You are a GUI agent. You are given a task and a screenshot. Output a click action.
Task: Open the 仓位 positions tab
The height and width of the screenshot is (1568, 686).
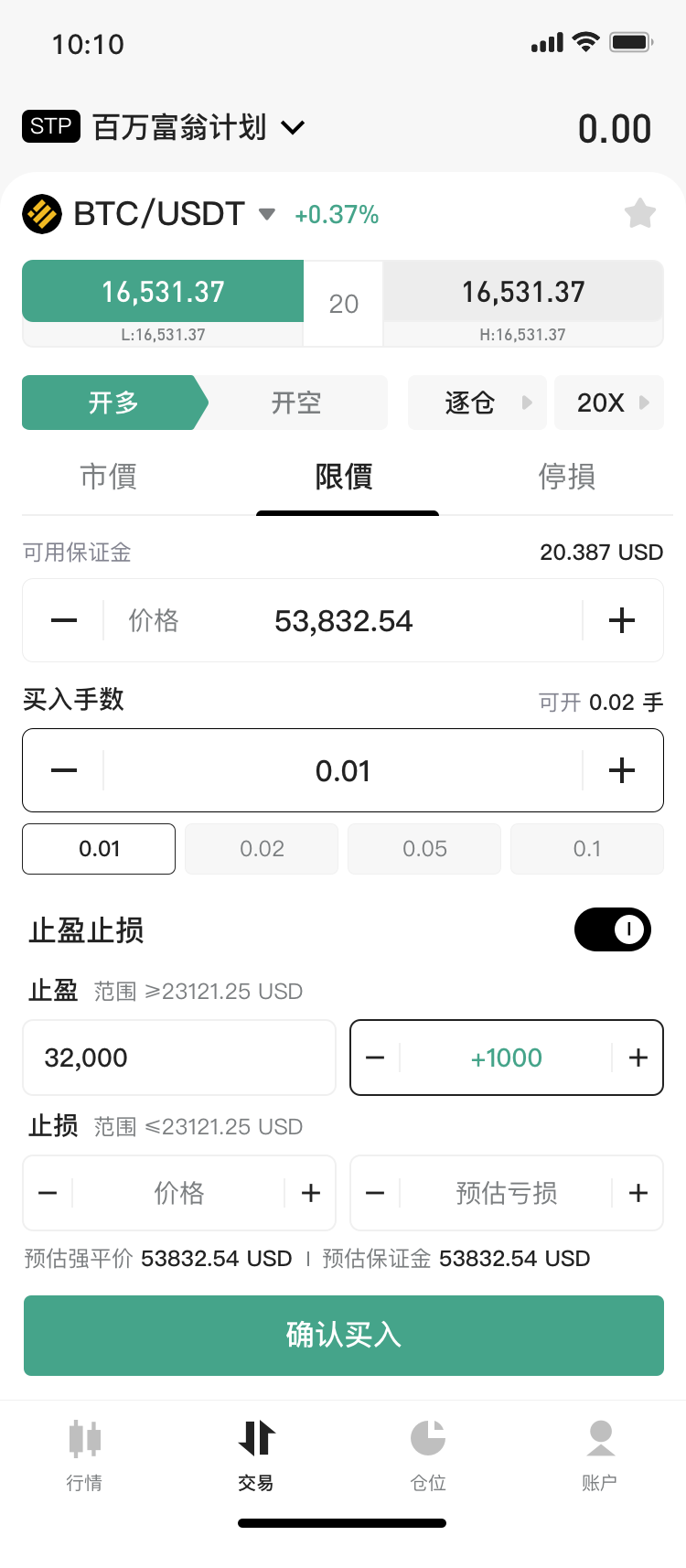tap(428, 1455)
